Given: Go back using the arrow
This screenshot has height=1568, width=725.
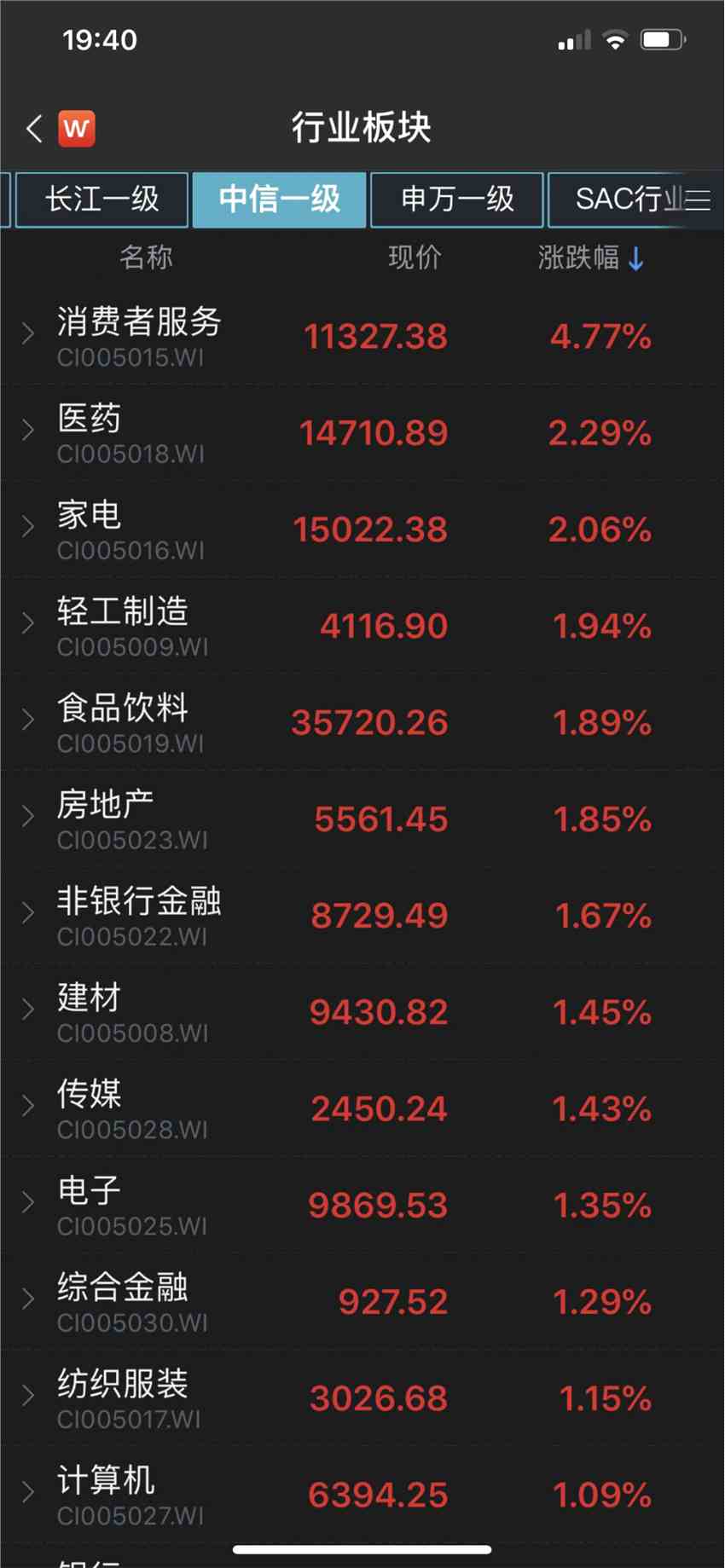Looking at the screenshot, I should tap(34, 129).
